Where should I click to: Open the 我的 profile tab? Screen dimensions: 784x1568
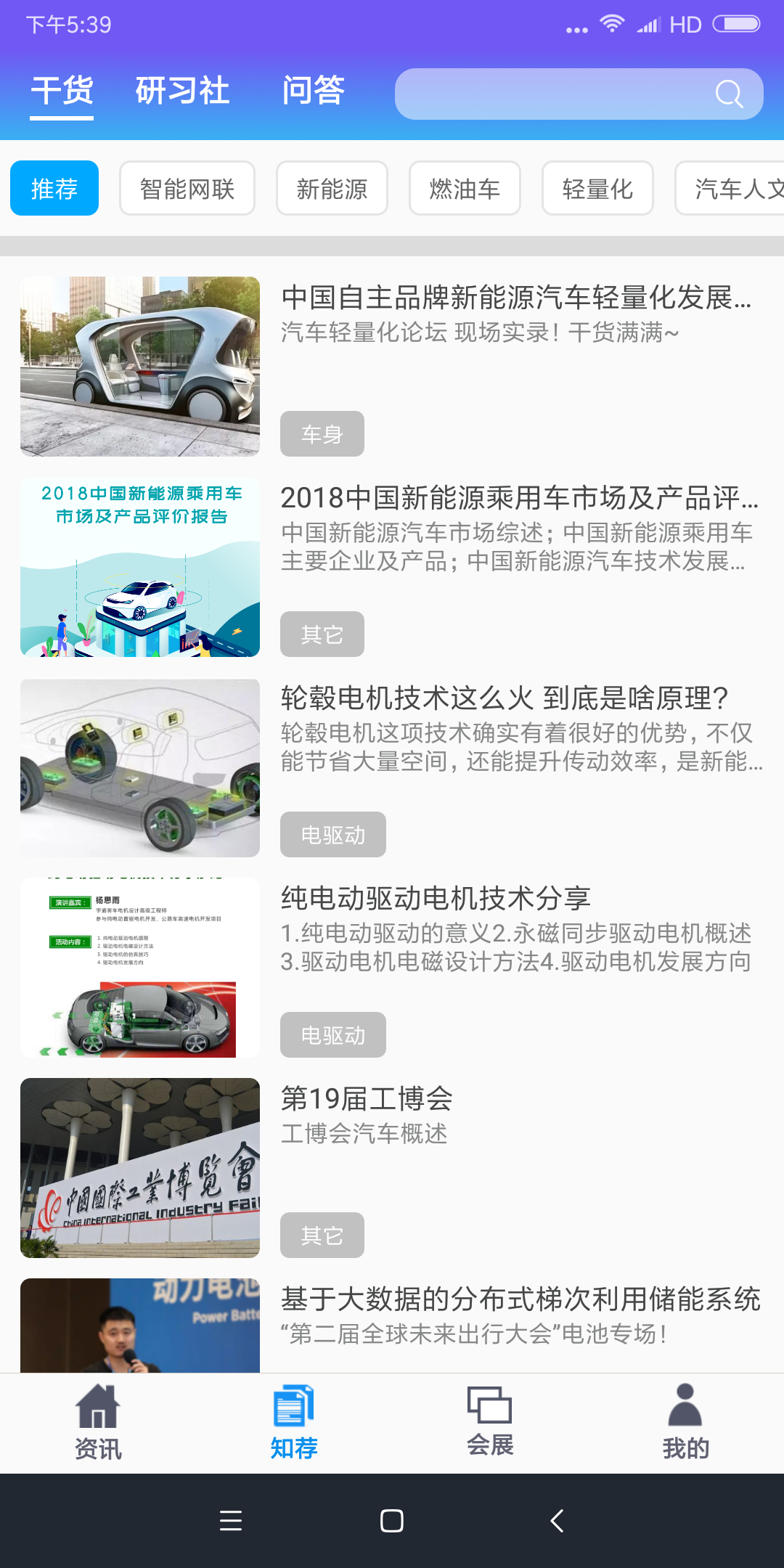pyautogui.click(x=685, y=1423)
